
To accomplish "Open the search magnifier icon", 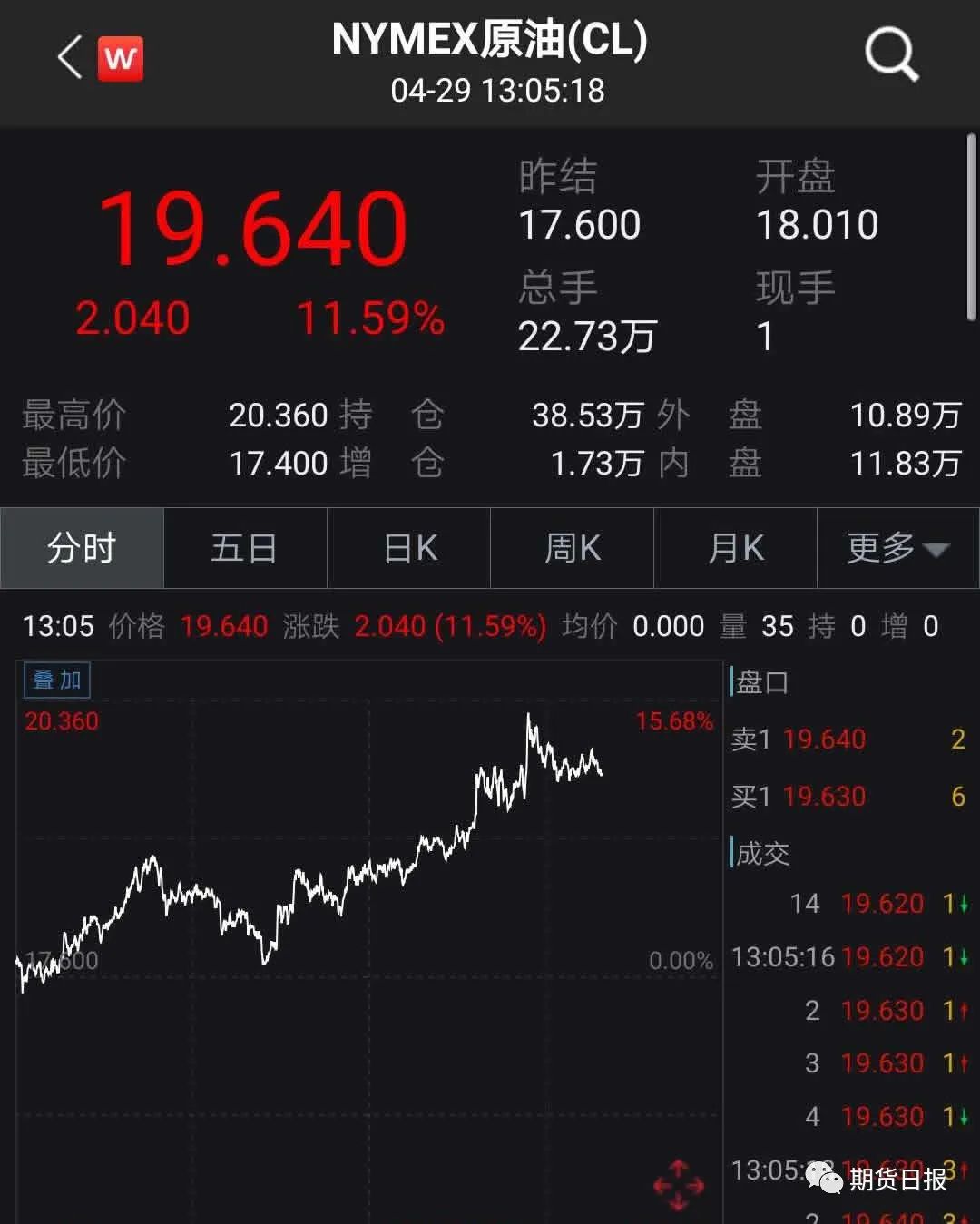I will (892, 54).
